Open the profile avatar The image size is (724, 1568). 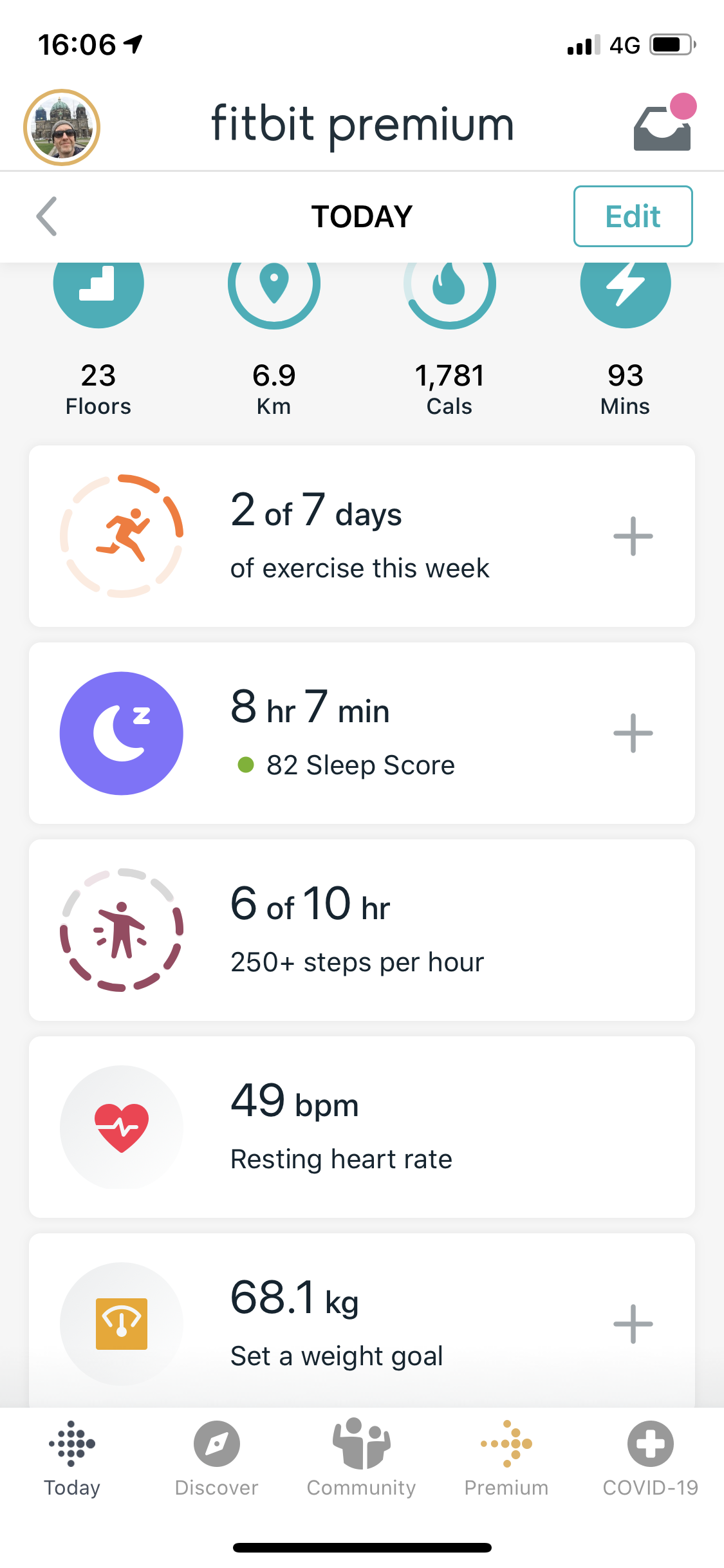[x=62, y=127]
